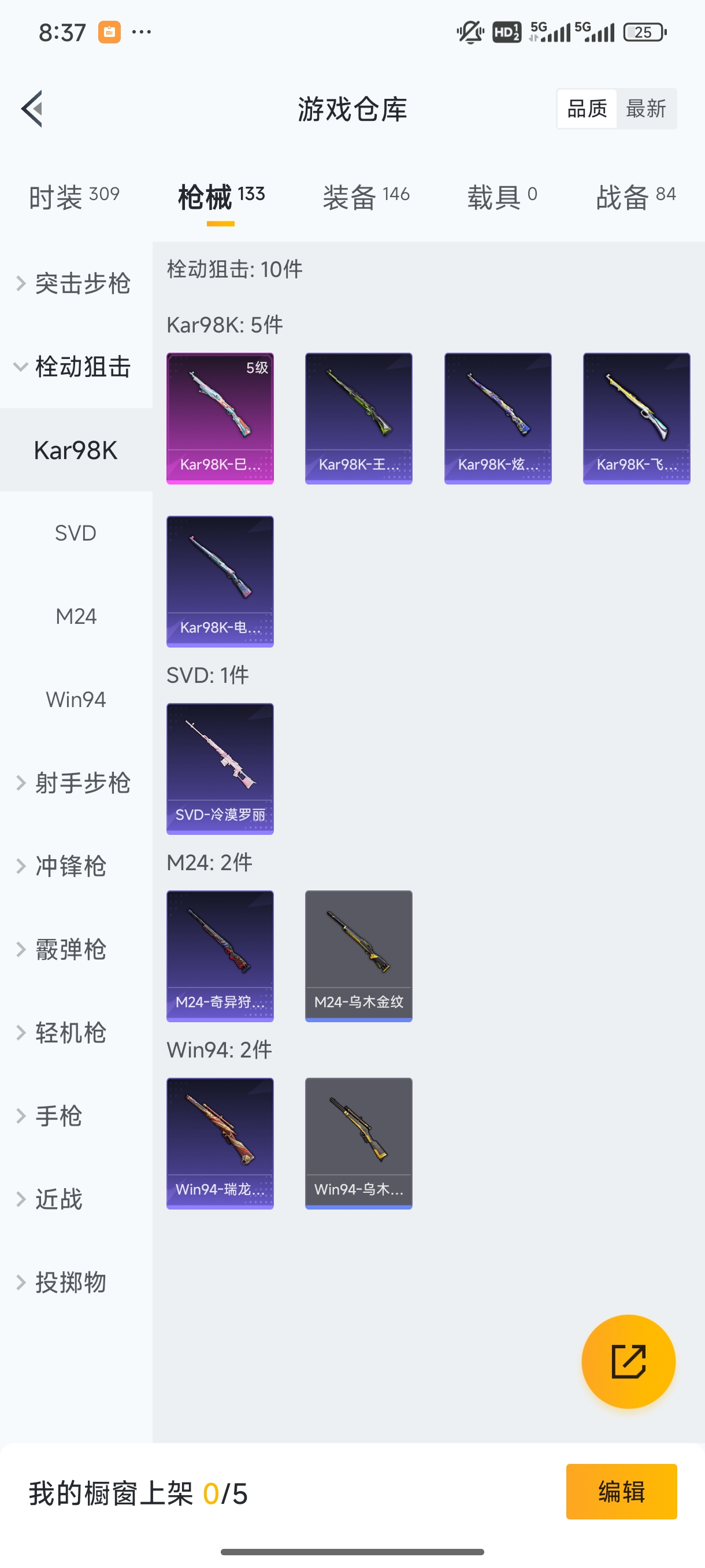Viewport: 705px width, 1568px height.
Task: Tap the back arrow to leave the warehouse
Action: pyautogui.click(x=34, y=108)
